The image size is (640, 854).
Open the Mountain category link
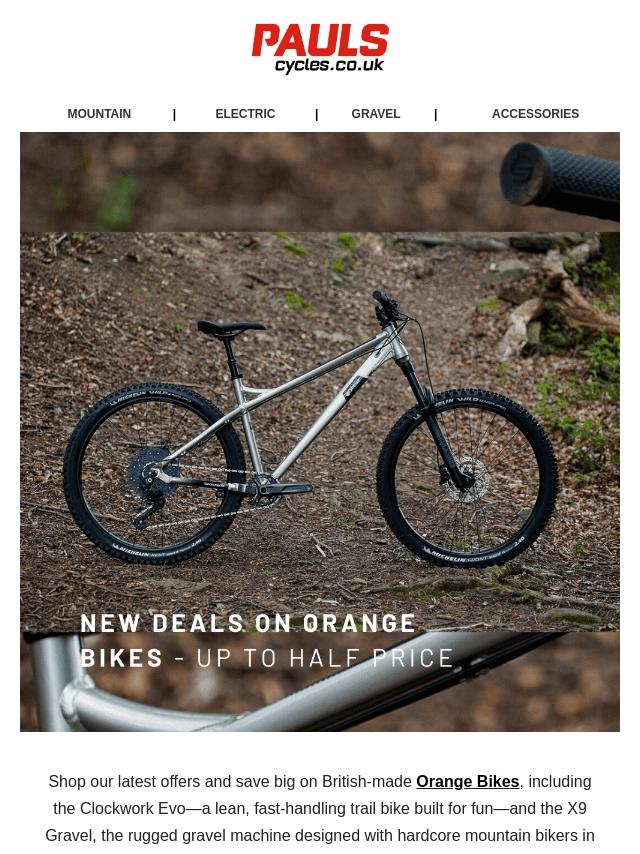[x=99, y=114]
